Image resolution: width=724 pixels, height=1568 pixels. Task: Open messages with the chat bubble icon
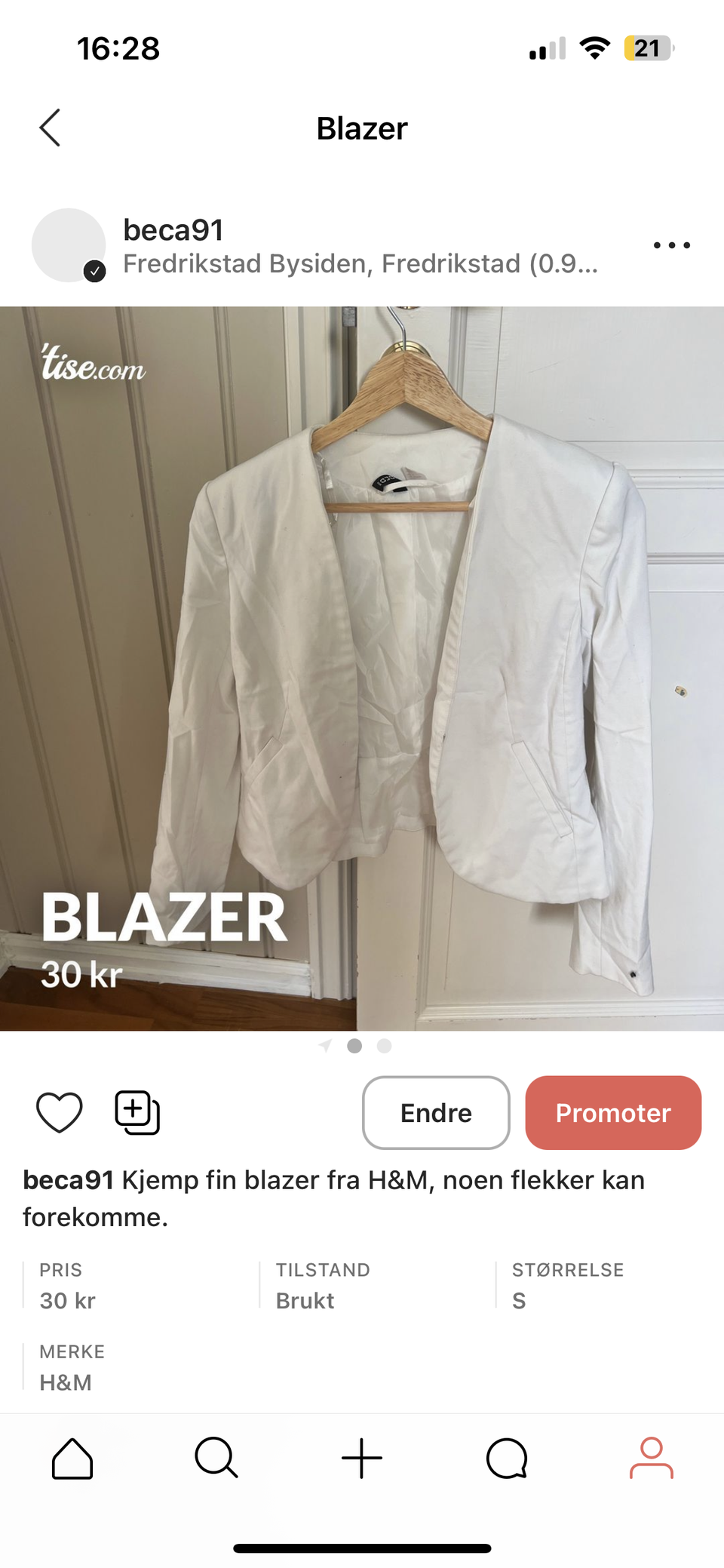[x=506, y=1459]
